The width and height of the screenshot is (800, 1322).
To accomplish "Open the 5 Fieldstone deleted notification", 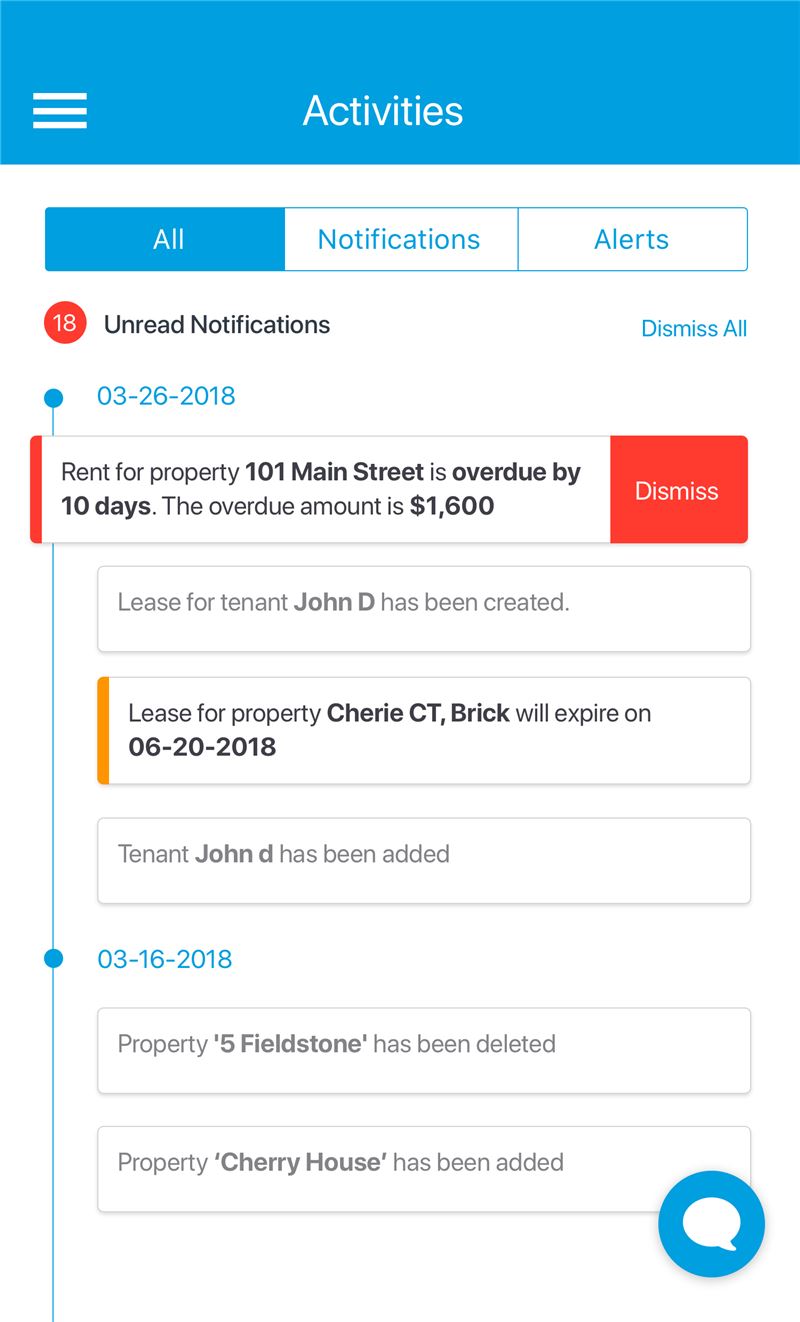I will [424, 1050].
